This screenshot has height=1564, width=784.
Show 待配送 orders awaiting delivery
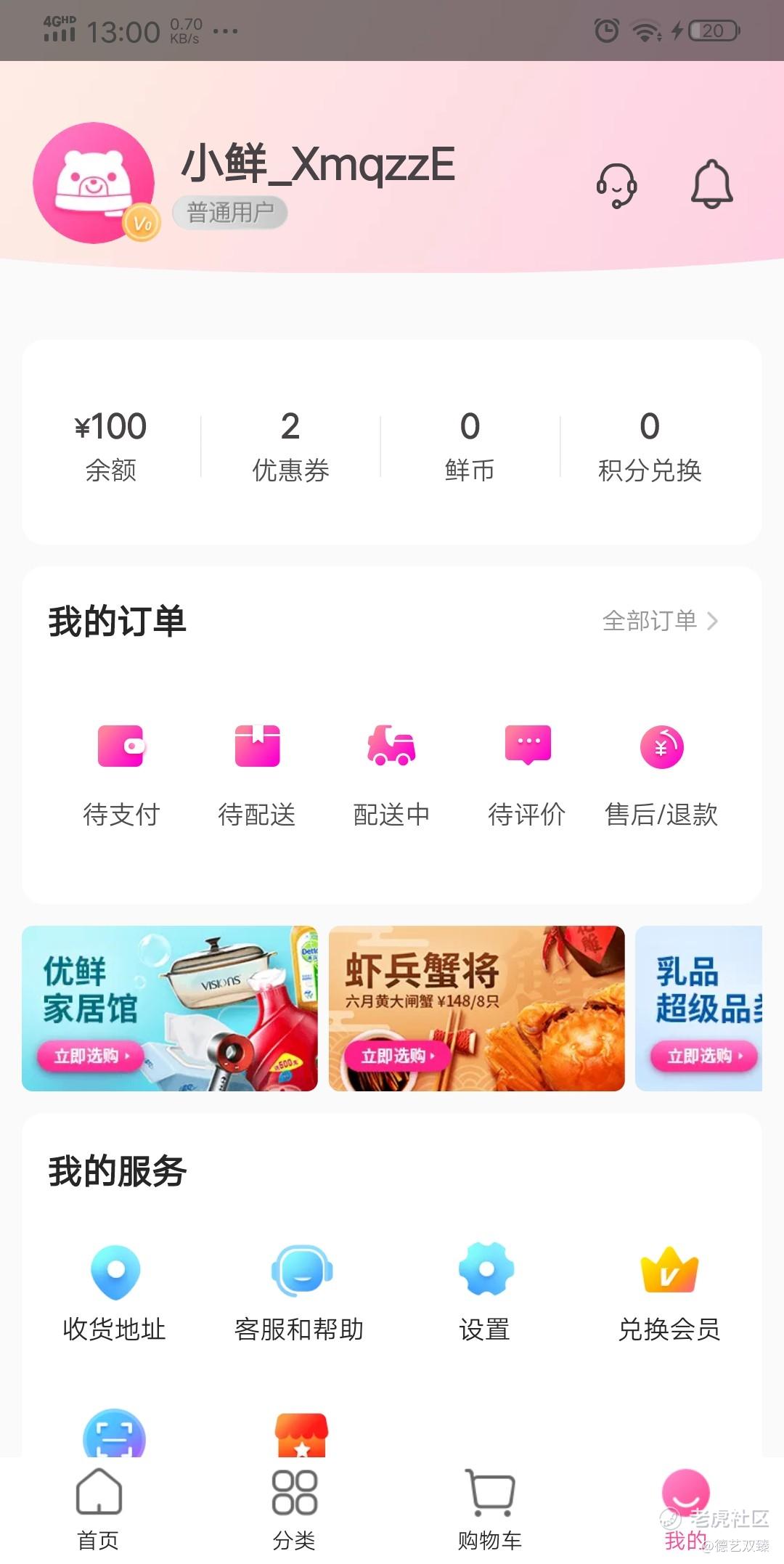tap(257, 774)
